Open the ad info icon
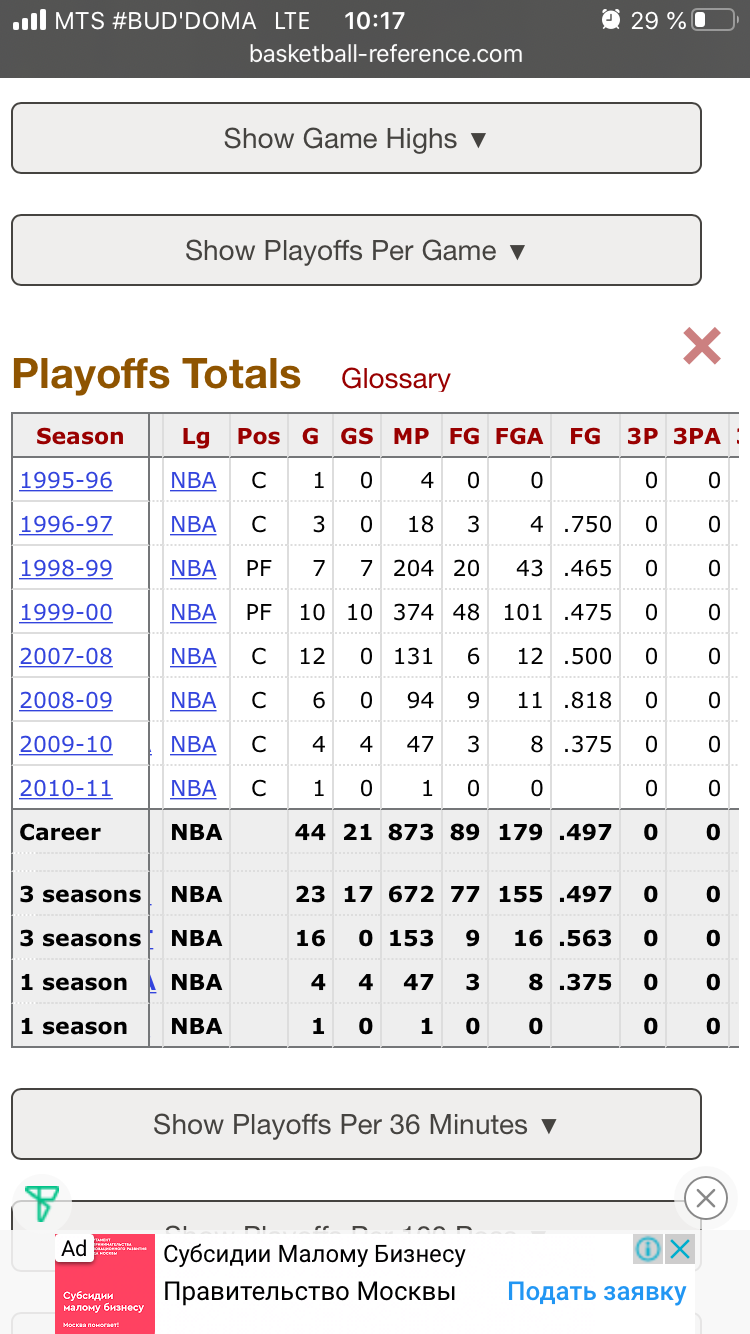This screenshot has height=1334, width=750. 648,1248
